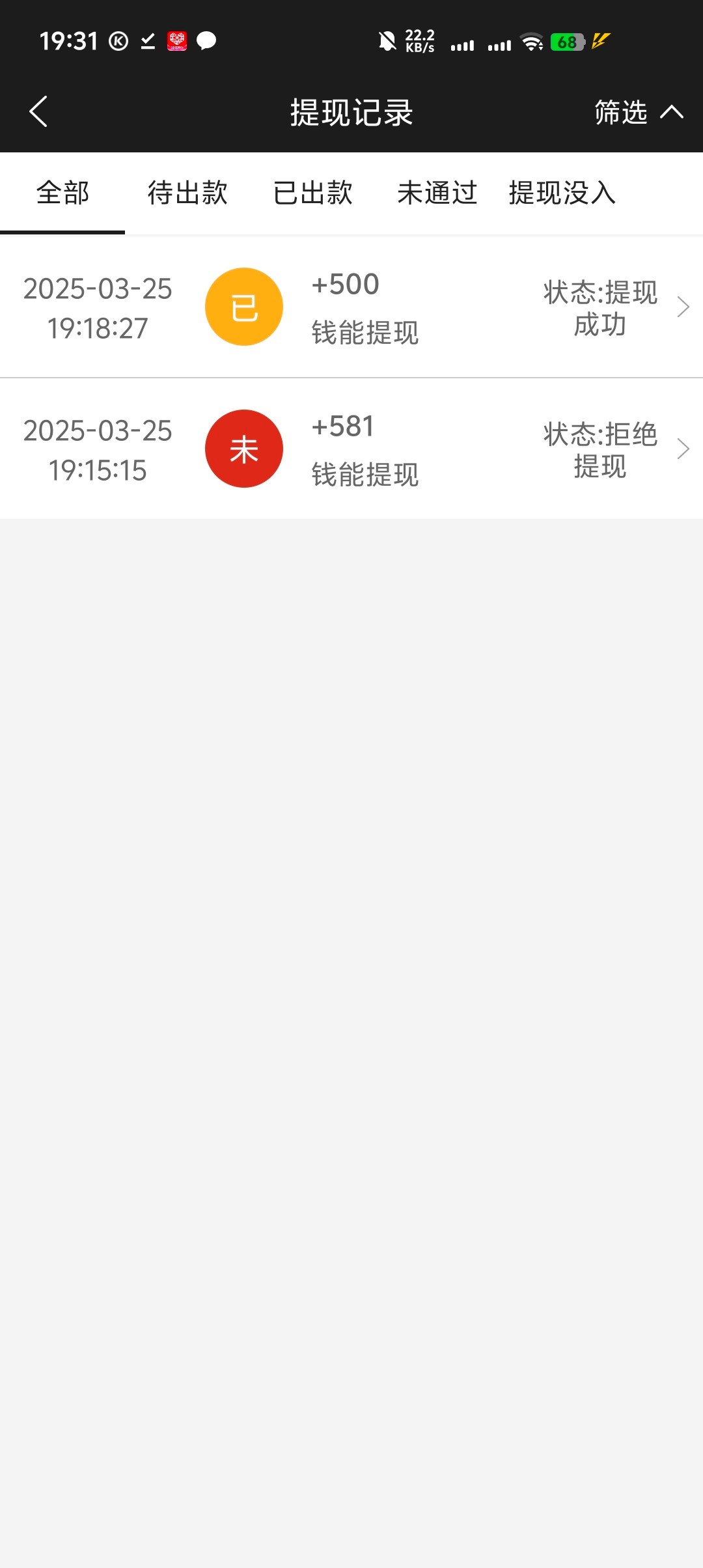703x1568 pixels.
Task: Switch to the 全部 tab
Action: 62,193
